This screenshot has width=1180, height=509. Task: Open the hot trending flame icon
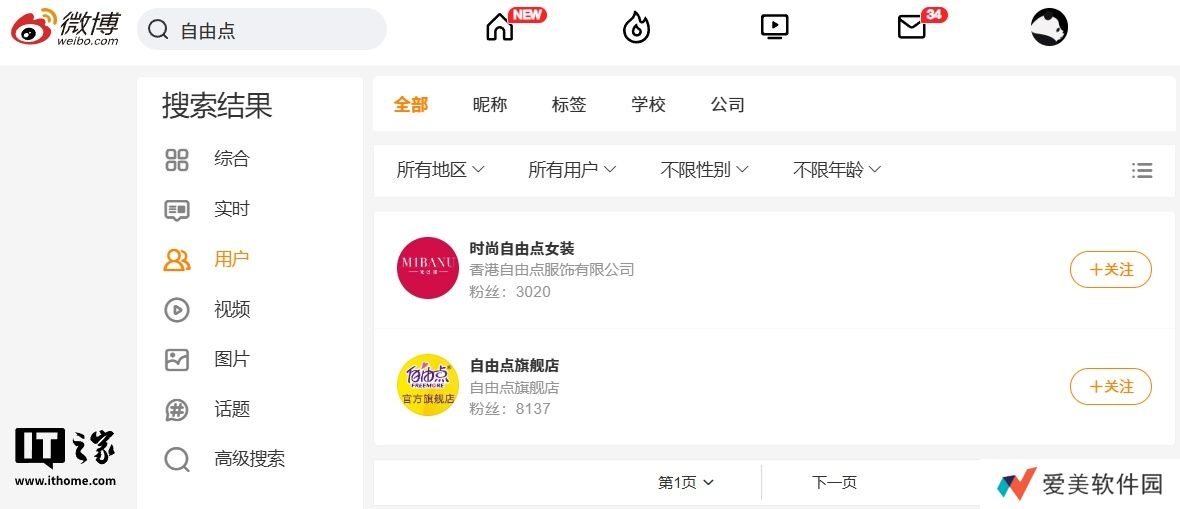click(636, 29)
